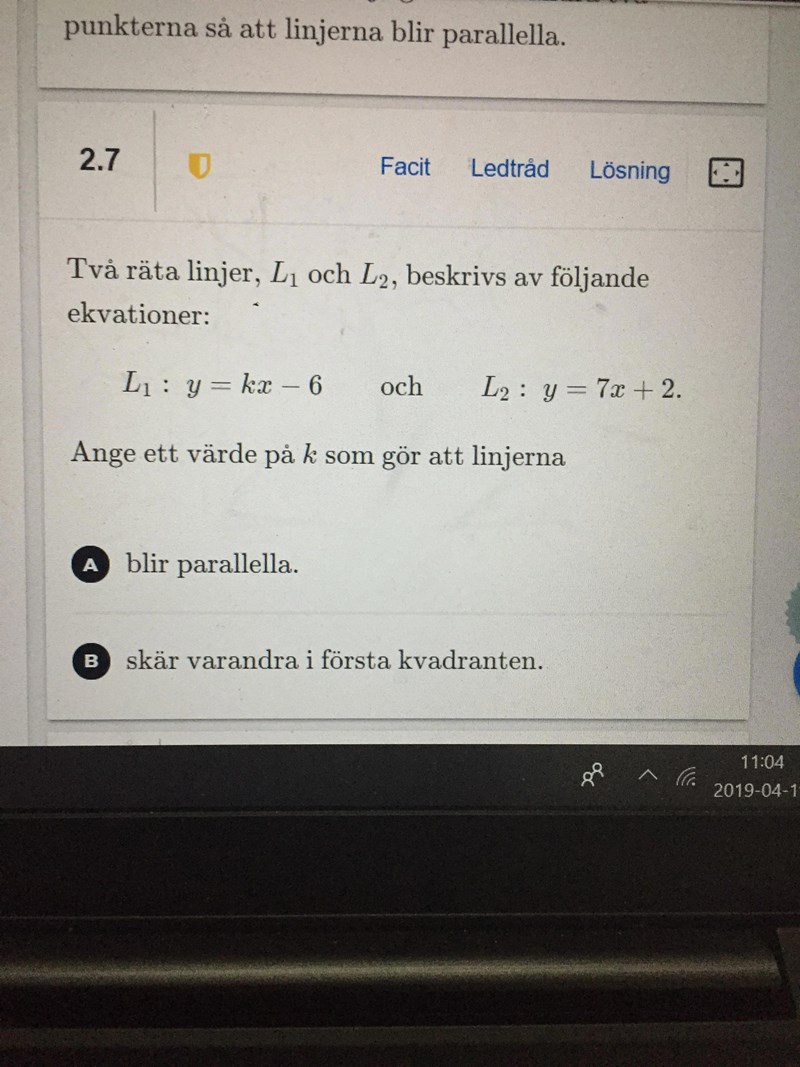Open the Lösning solution link
This screenshot has height=1067, width=800.
click(629, 170)
